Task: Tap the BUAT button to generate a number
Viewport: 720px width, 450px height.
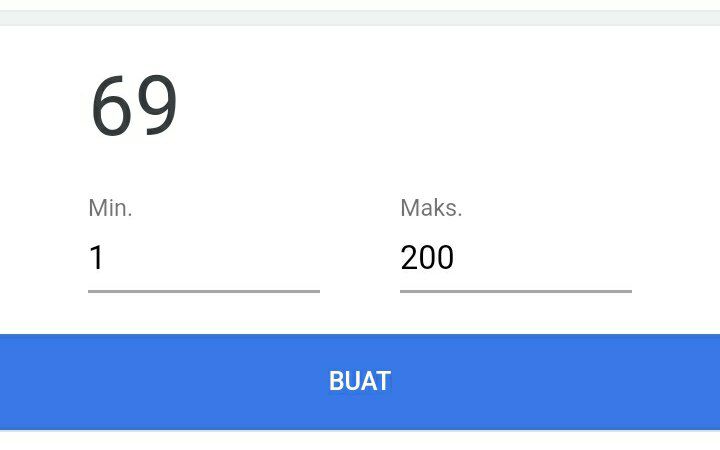Action: pyautogui.click(x=360, y=382)
